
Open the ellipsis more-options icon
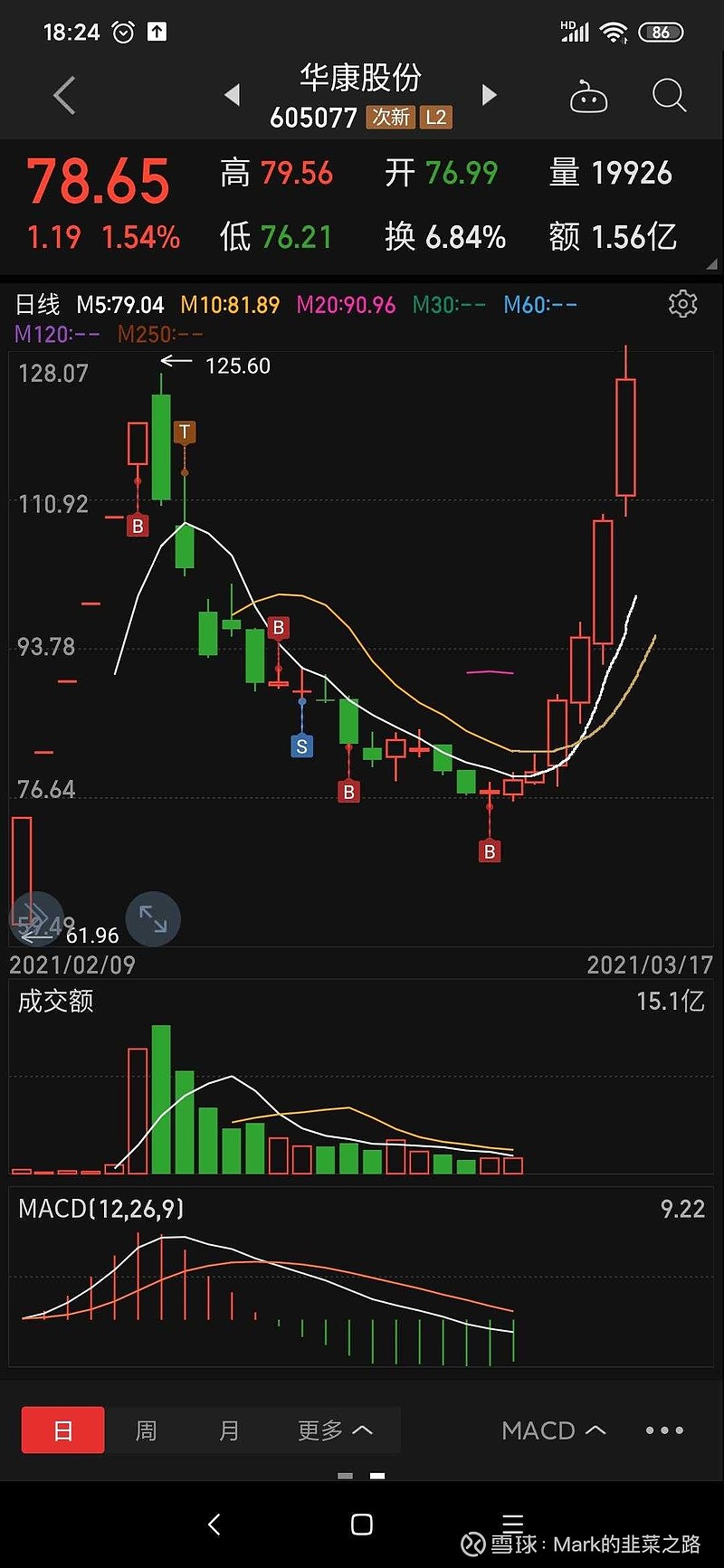[664, 1430]
